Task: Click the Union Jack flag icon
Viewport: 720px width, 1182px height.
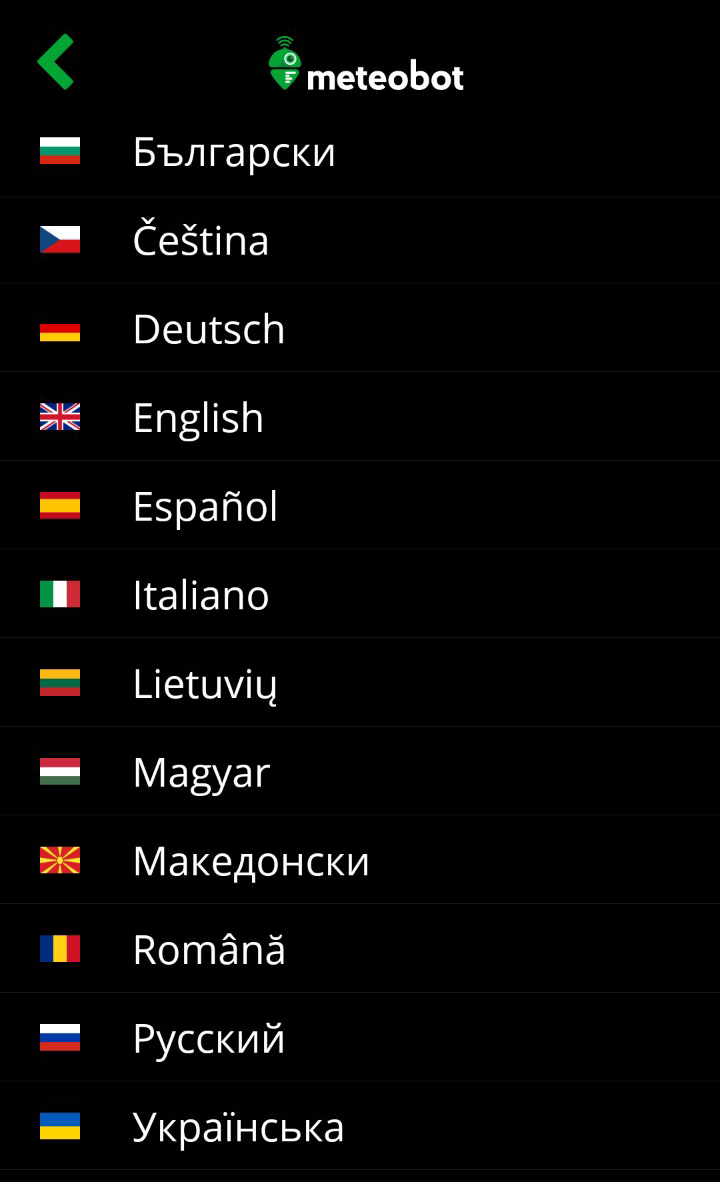Action: click(59, 416)
